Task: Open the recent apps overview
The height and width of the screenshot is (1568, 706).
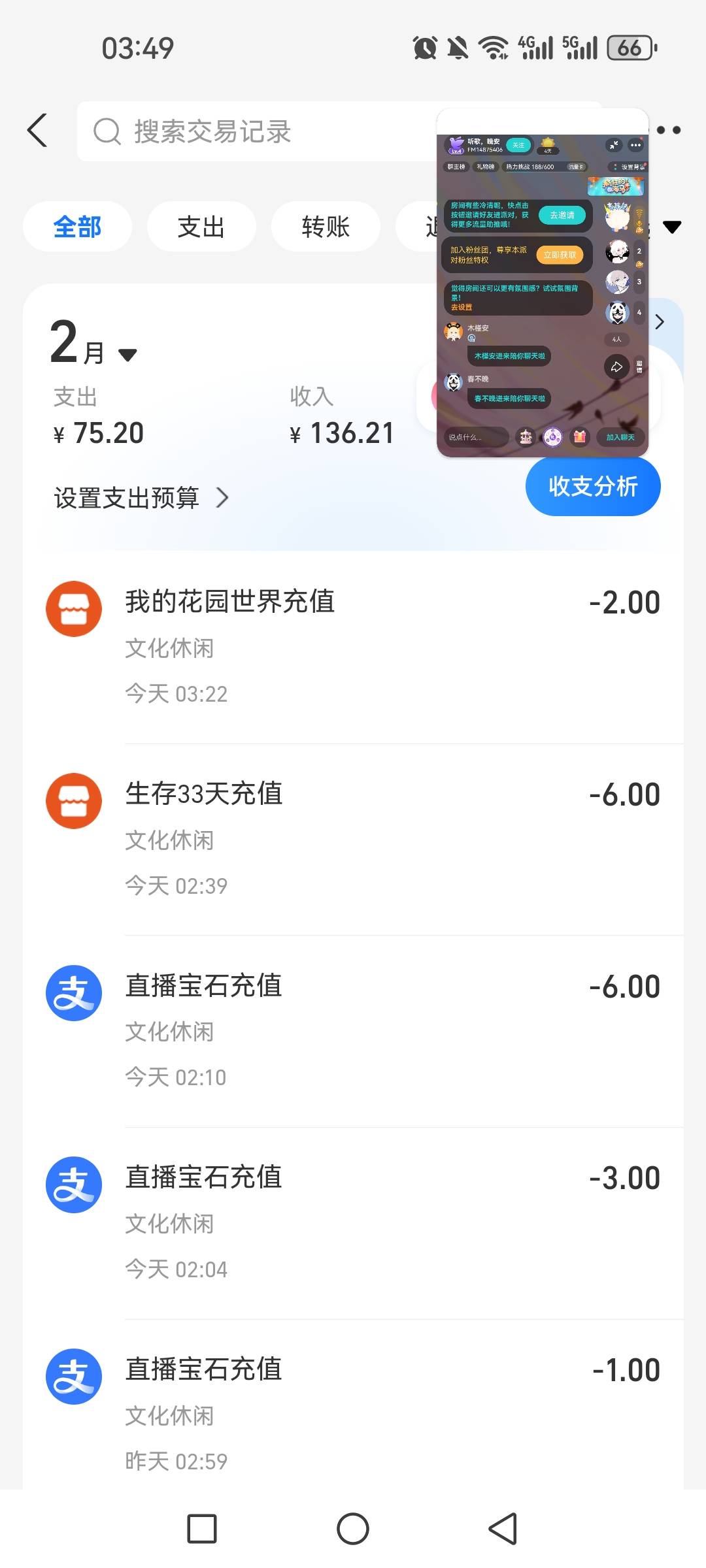Action: (202, 1529)
